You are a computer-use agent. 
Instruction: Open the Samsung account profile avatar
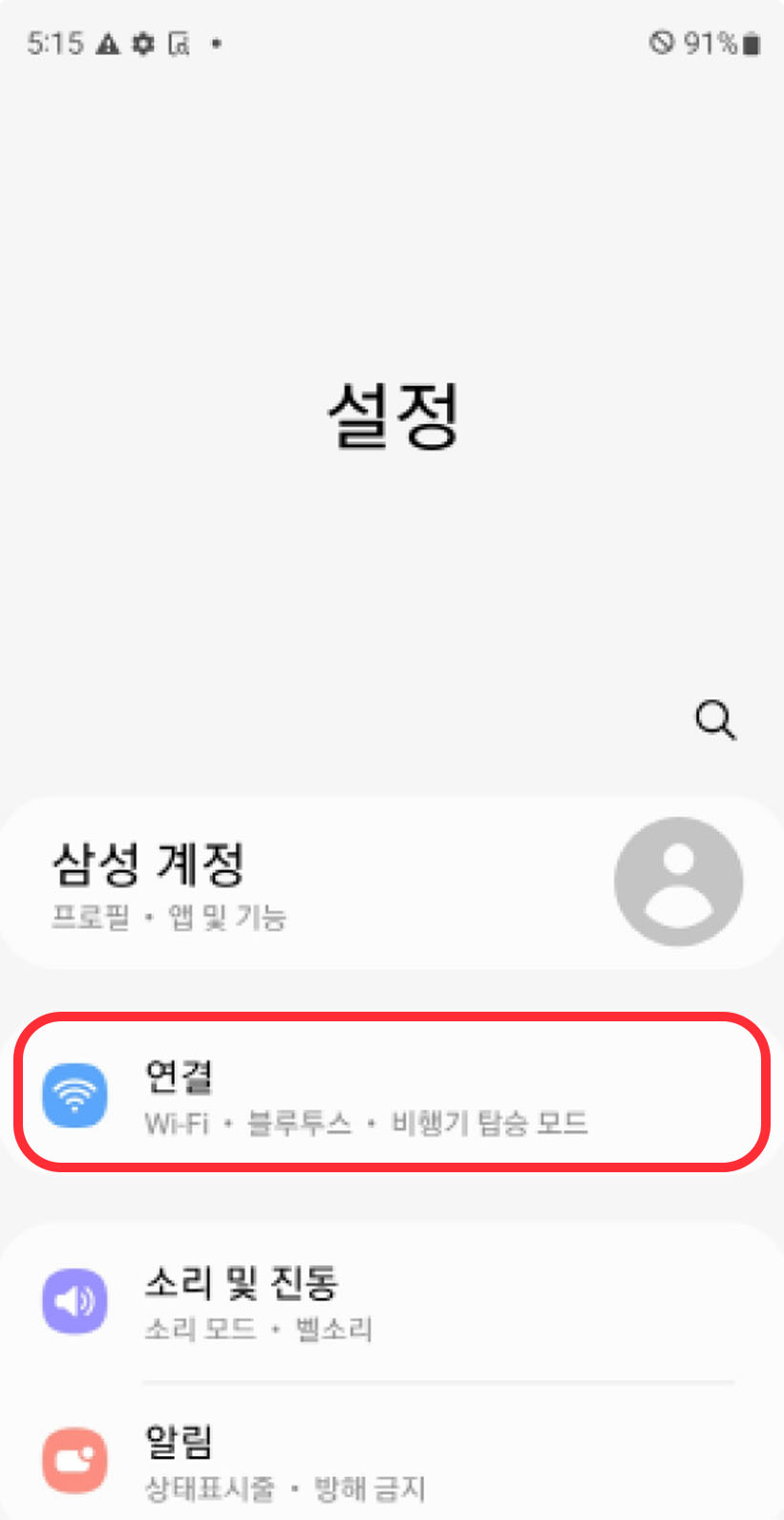(678, 882)
